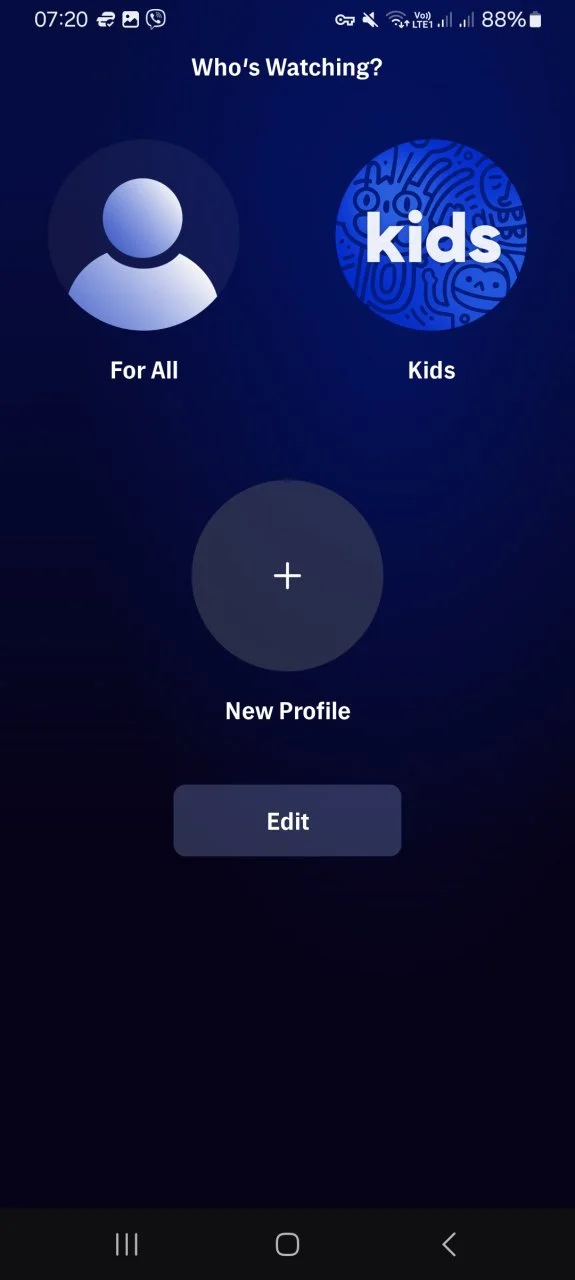Choose the Kids profile
575x1280 pixels.
pos(431,235)
